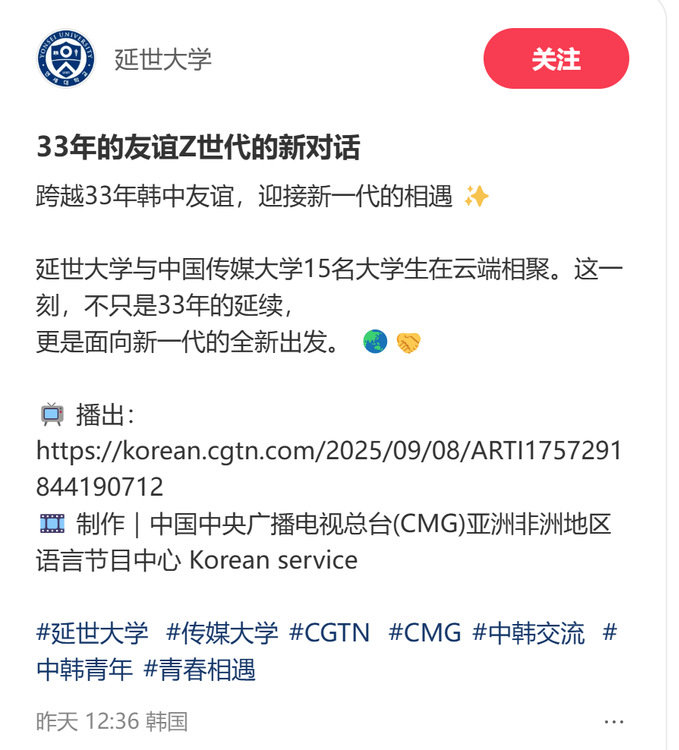Image resolution: width=679 pixels, height=750 pixels.
Task: Open the post's three-dot overflow menu
Action: 614,721
